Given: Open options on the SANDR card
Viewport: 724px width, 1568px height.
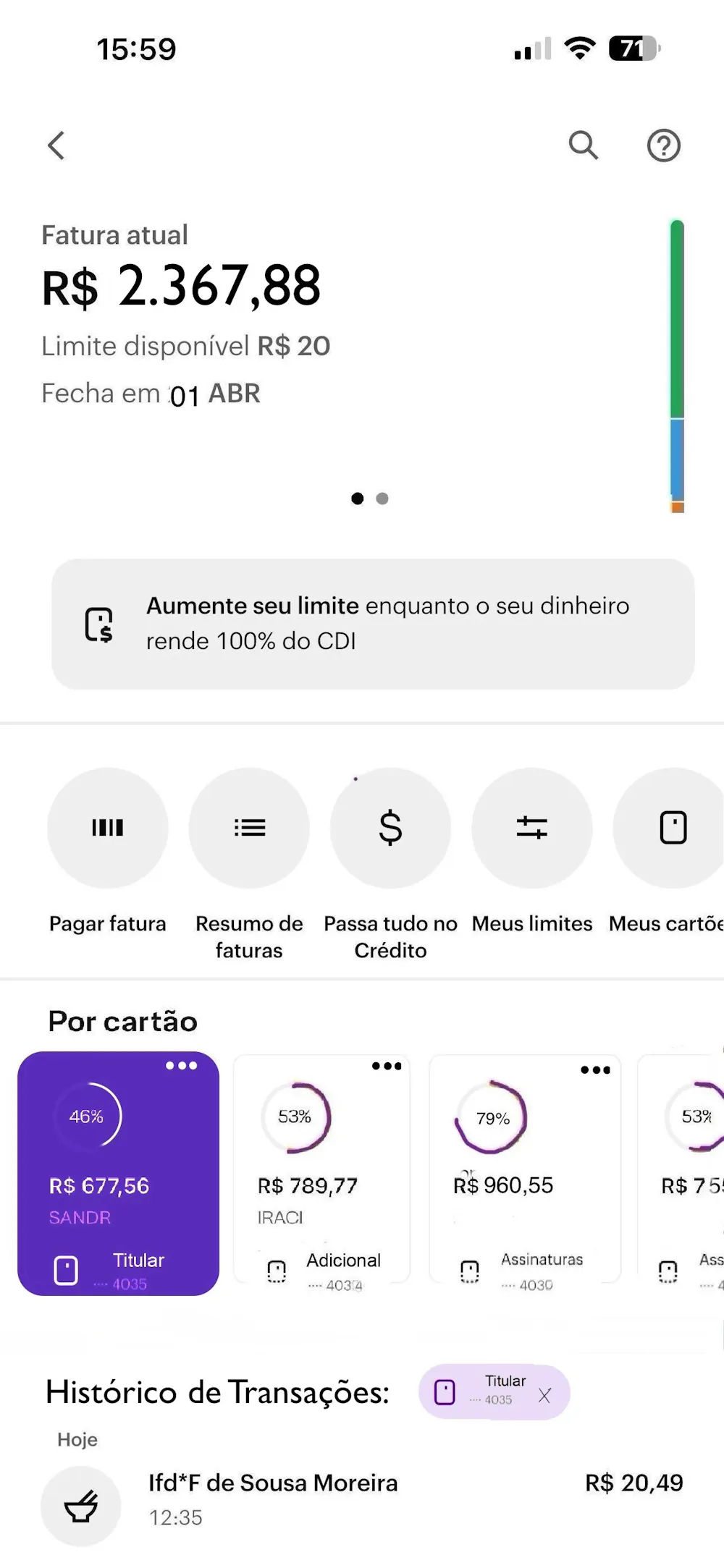Looking at the screenshot, I should (x=181, y=1066).
